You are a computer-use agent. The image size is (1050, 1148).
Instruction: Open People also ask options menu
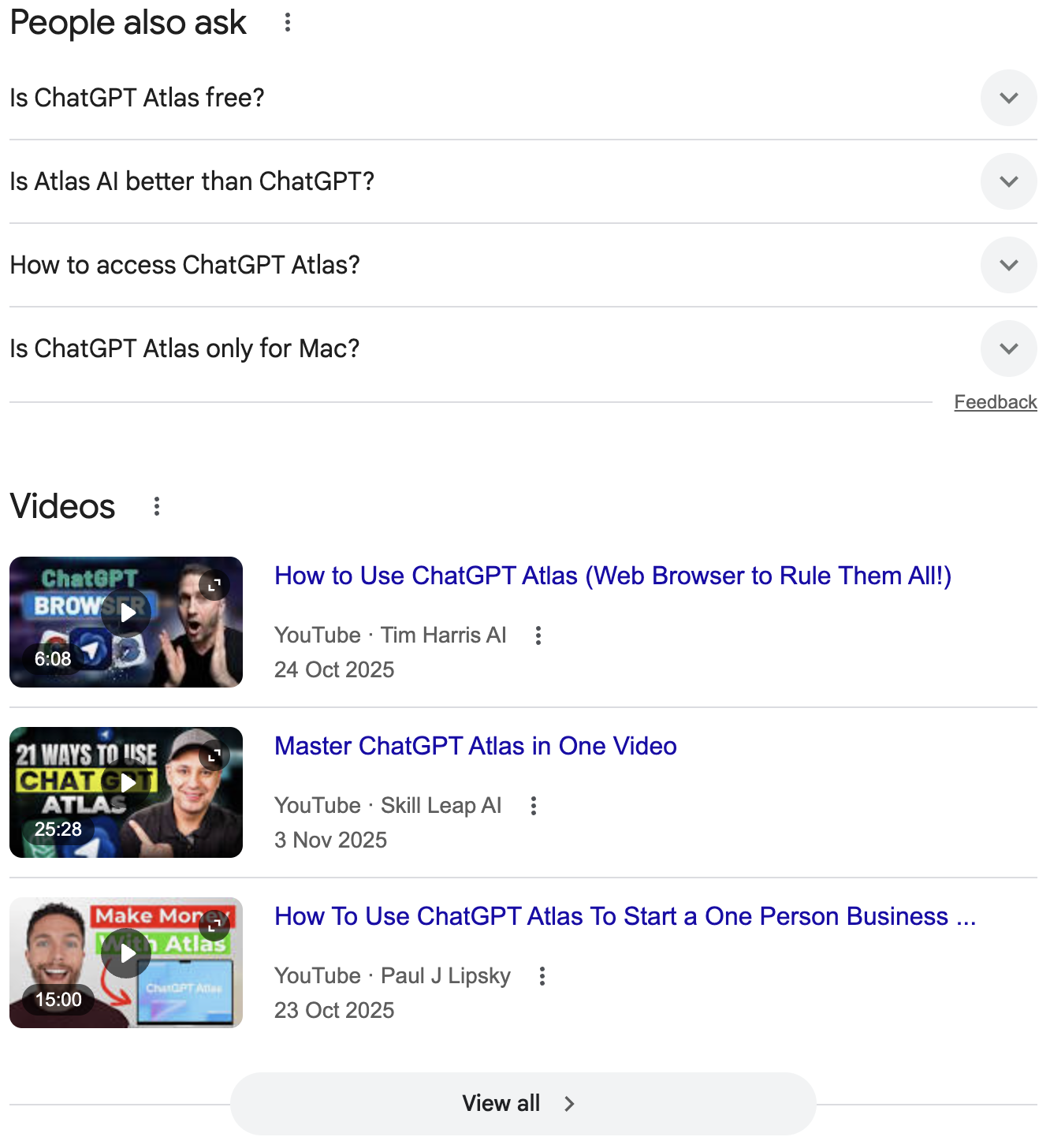pyautogui.click(x=288, y=23)
